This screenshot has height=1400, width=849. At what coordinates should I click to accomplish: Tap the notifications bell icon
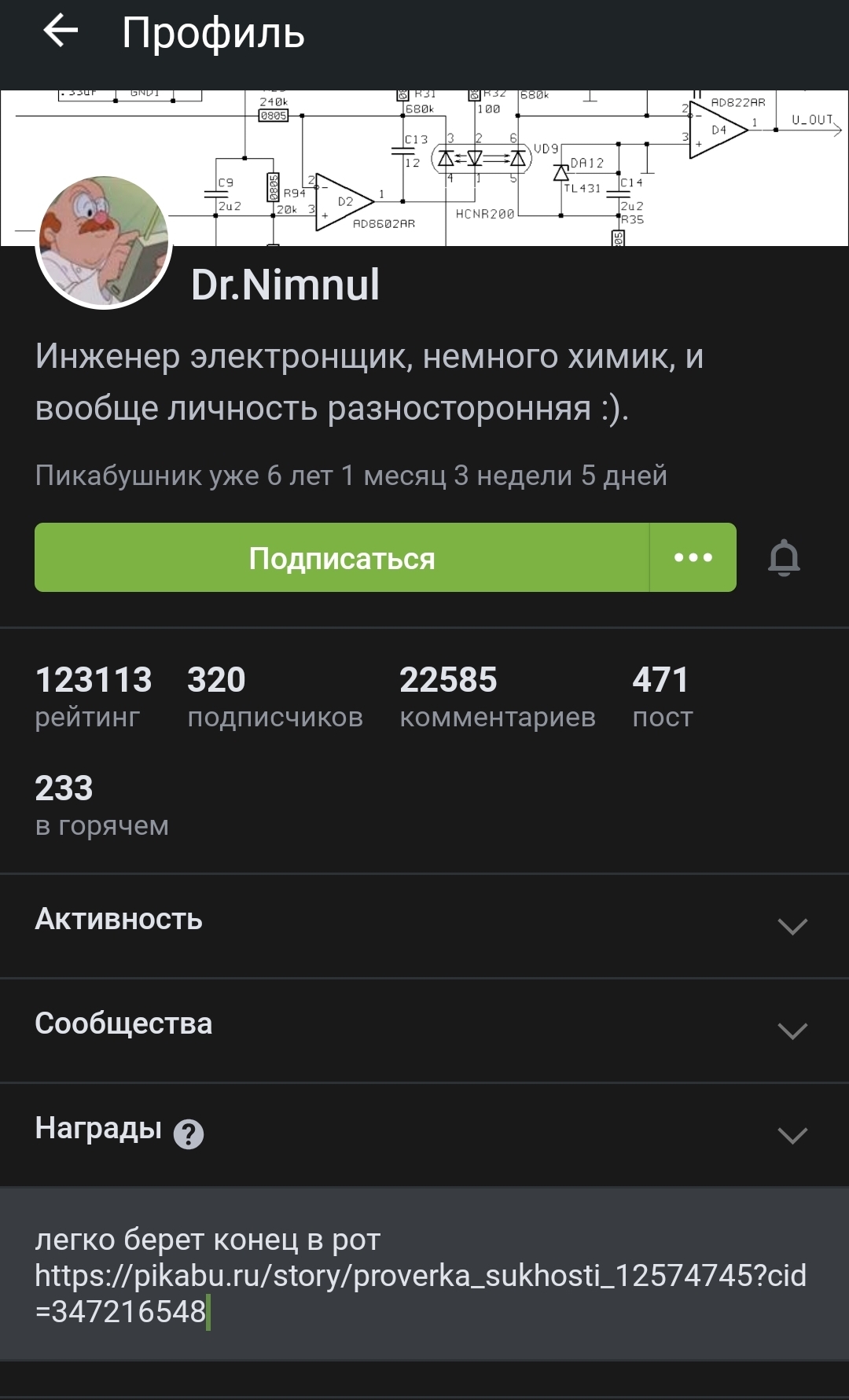click(x=784, y=559)
